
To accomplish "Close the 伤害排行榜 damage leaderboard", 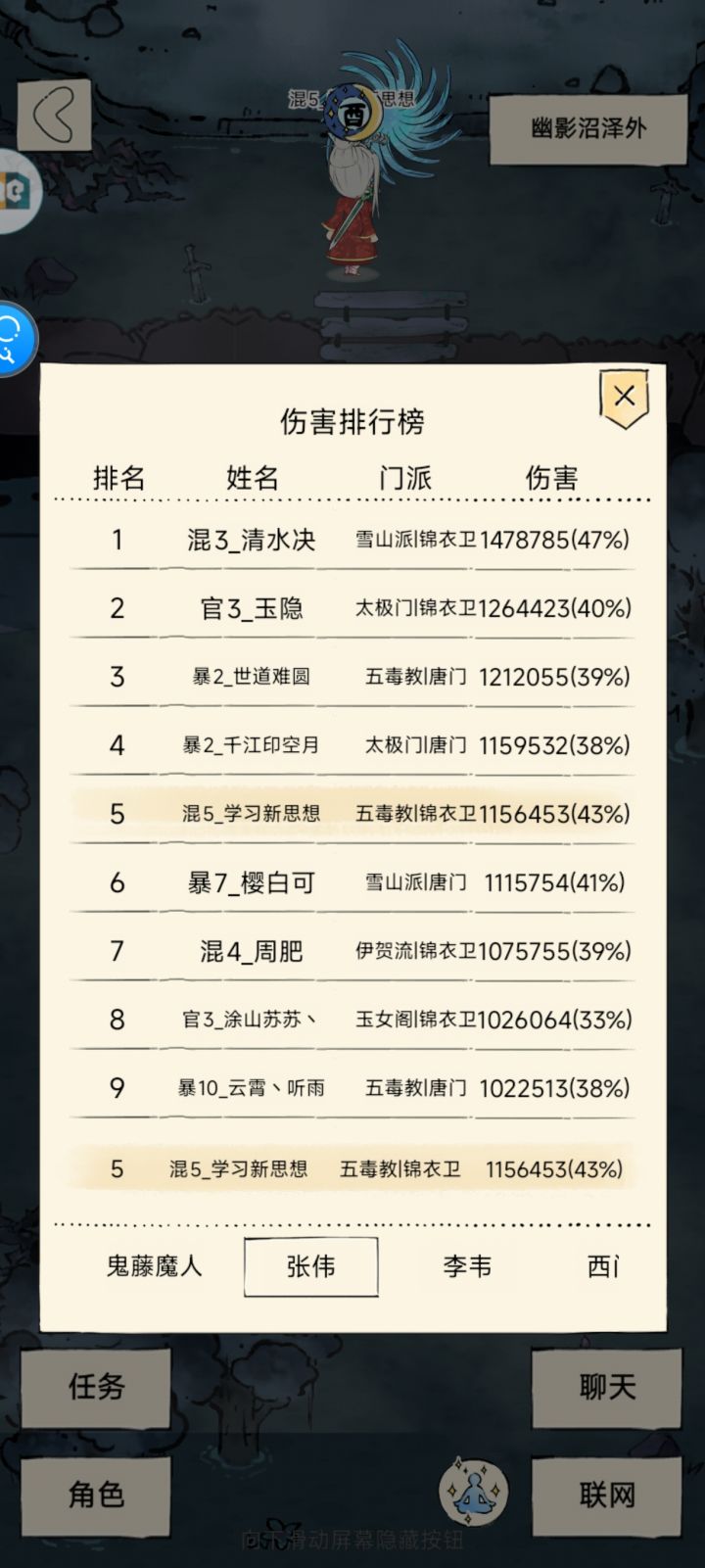I will click(x=627, y=396).
